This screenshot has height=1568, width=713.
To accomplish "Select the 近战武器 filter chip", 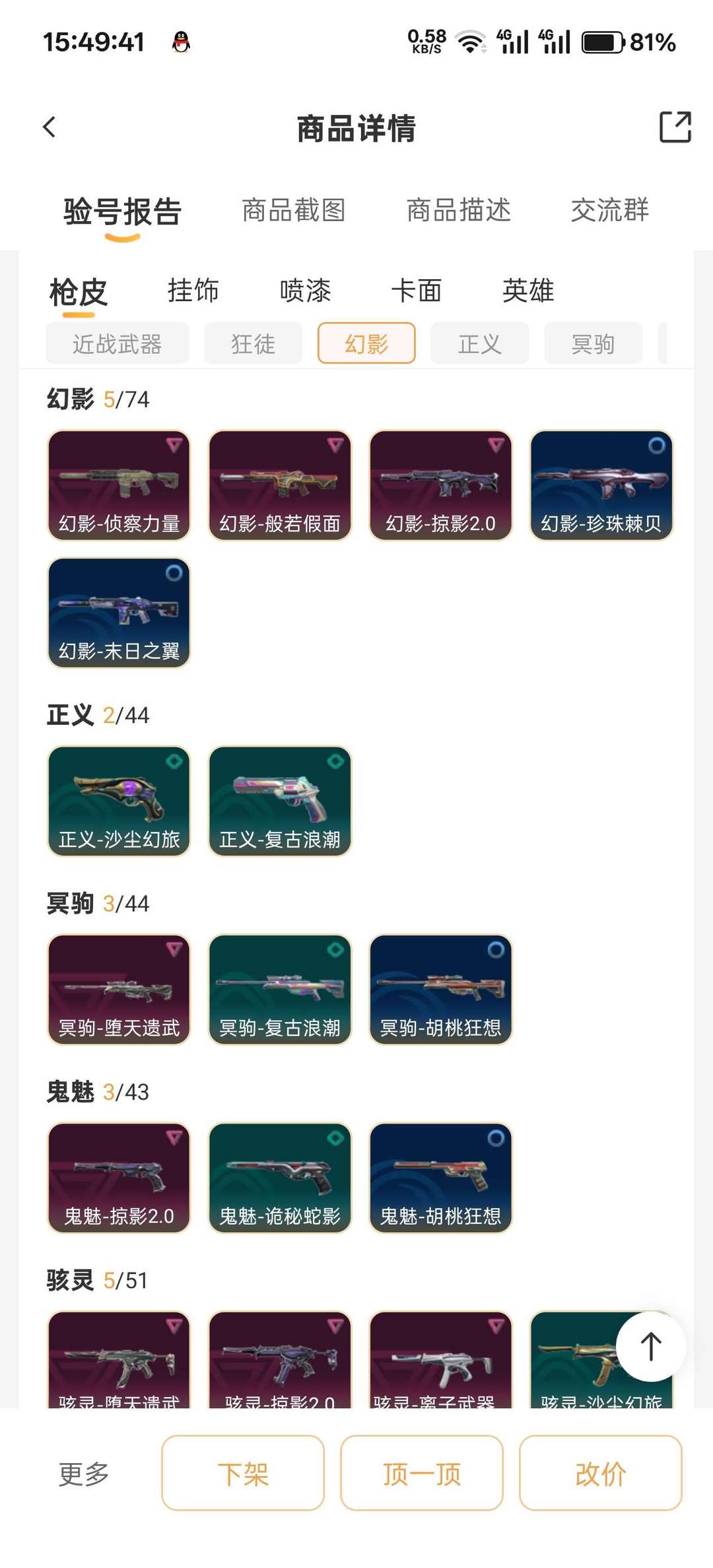I will click(119, 343).
